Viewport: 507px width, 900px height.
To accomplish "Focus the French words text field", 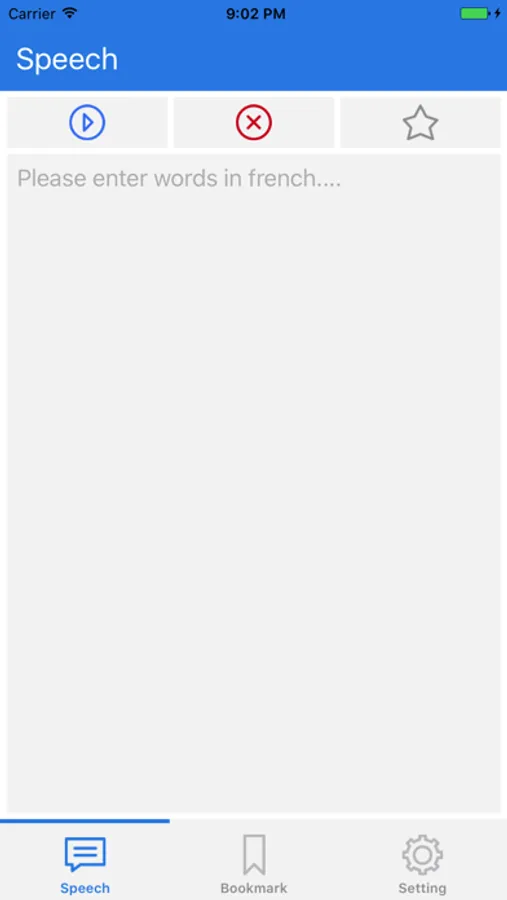I will (254, 483).
